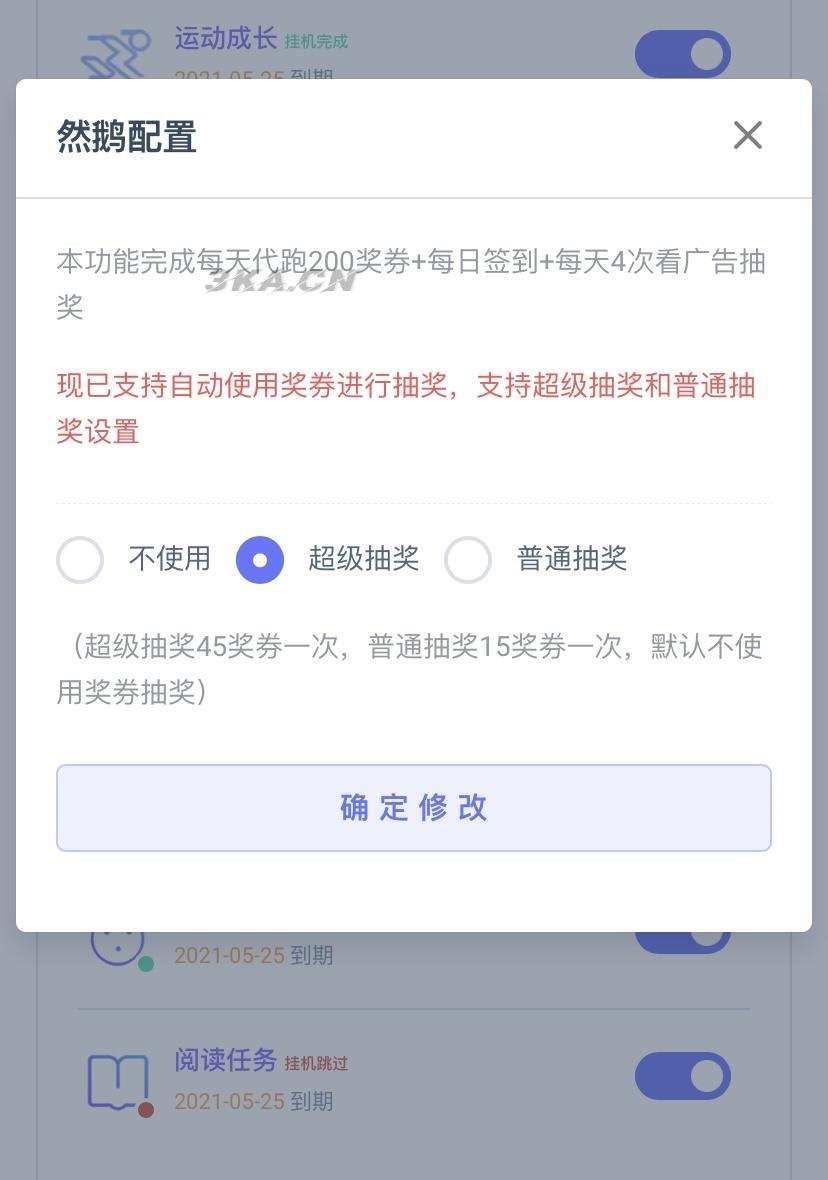Click the 然鹅配置 dialog title
Viewport: 828px width, 1180px height.
click(x=125, y=136)
